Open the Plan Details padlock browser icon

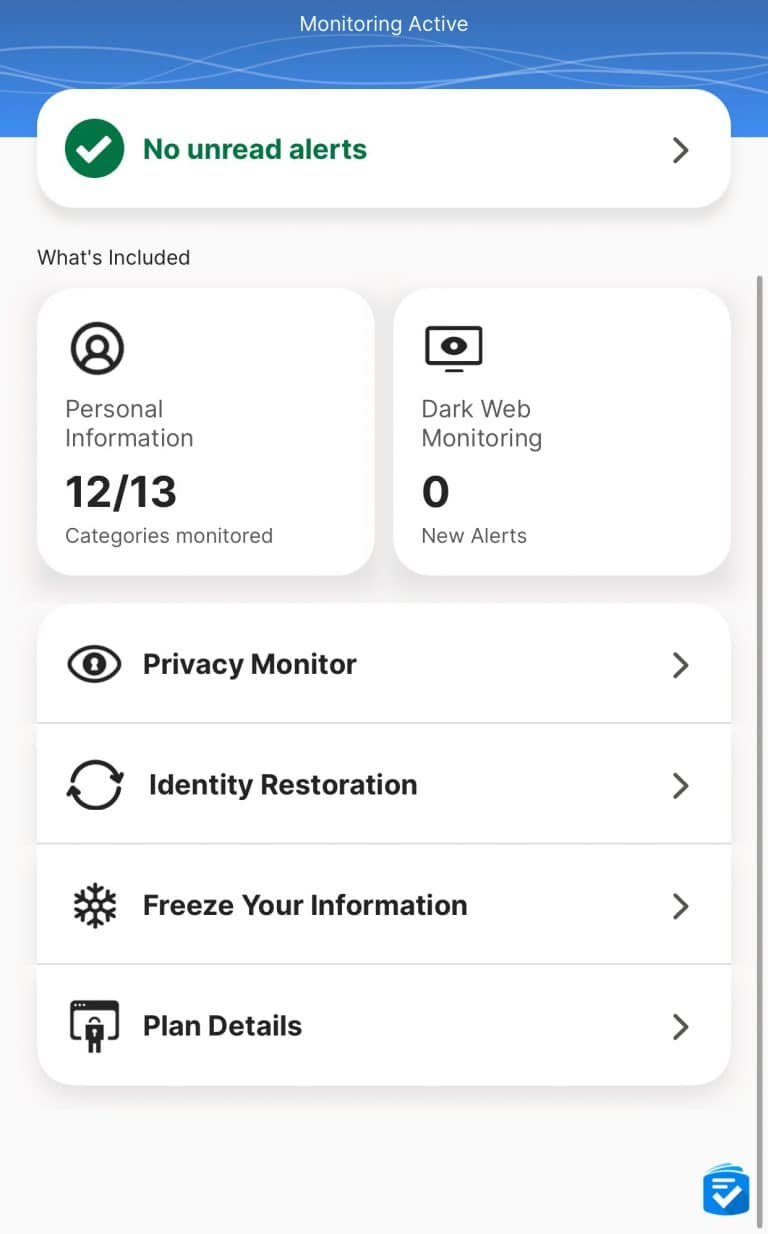coord(93,1026)
